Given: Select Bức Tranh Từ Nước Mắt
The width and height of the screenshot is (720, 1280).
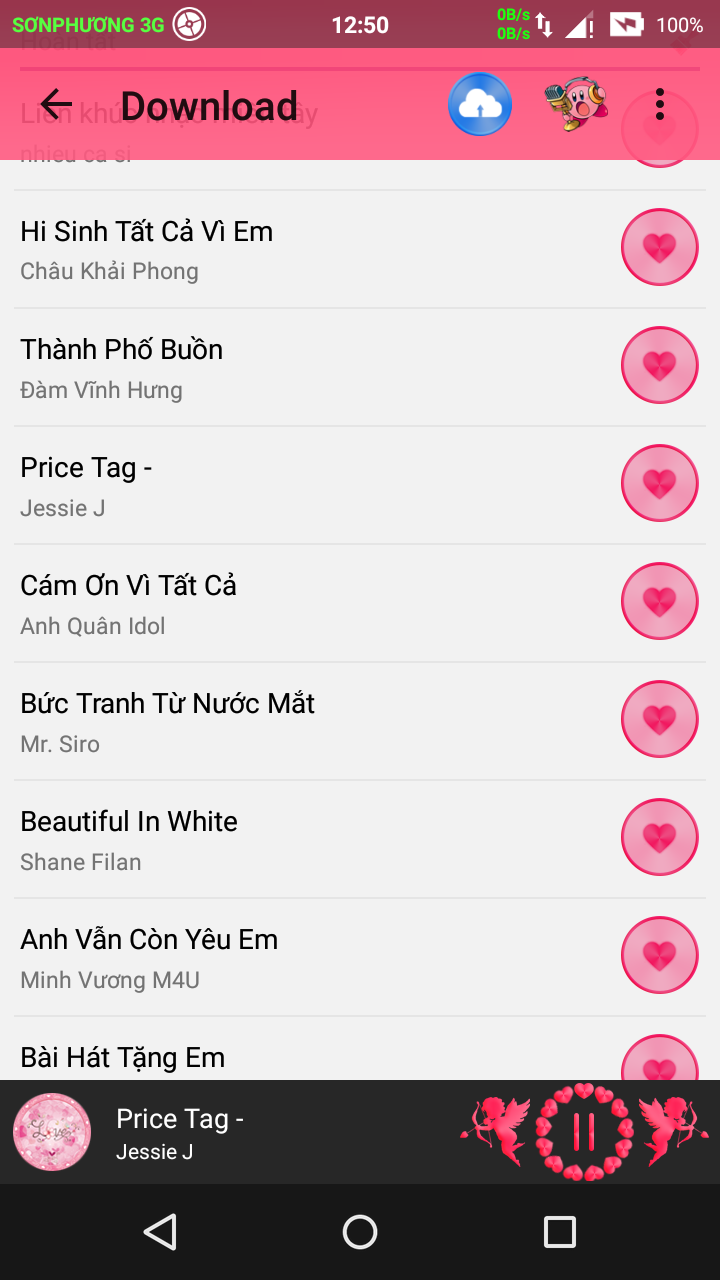Looking at the screenshot, I should click(x=310, y=722).
